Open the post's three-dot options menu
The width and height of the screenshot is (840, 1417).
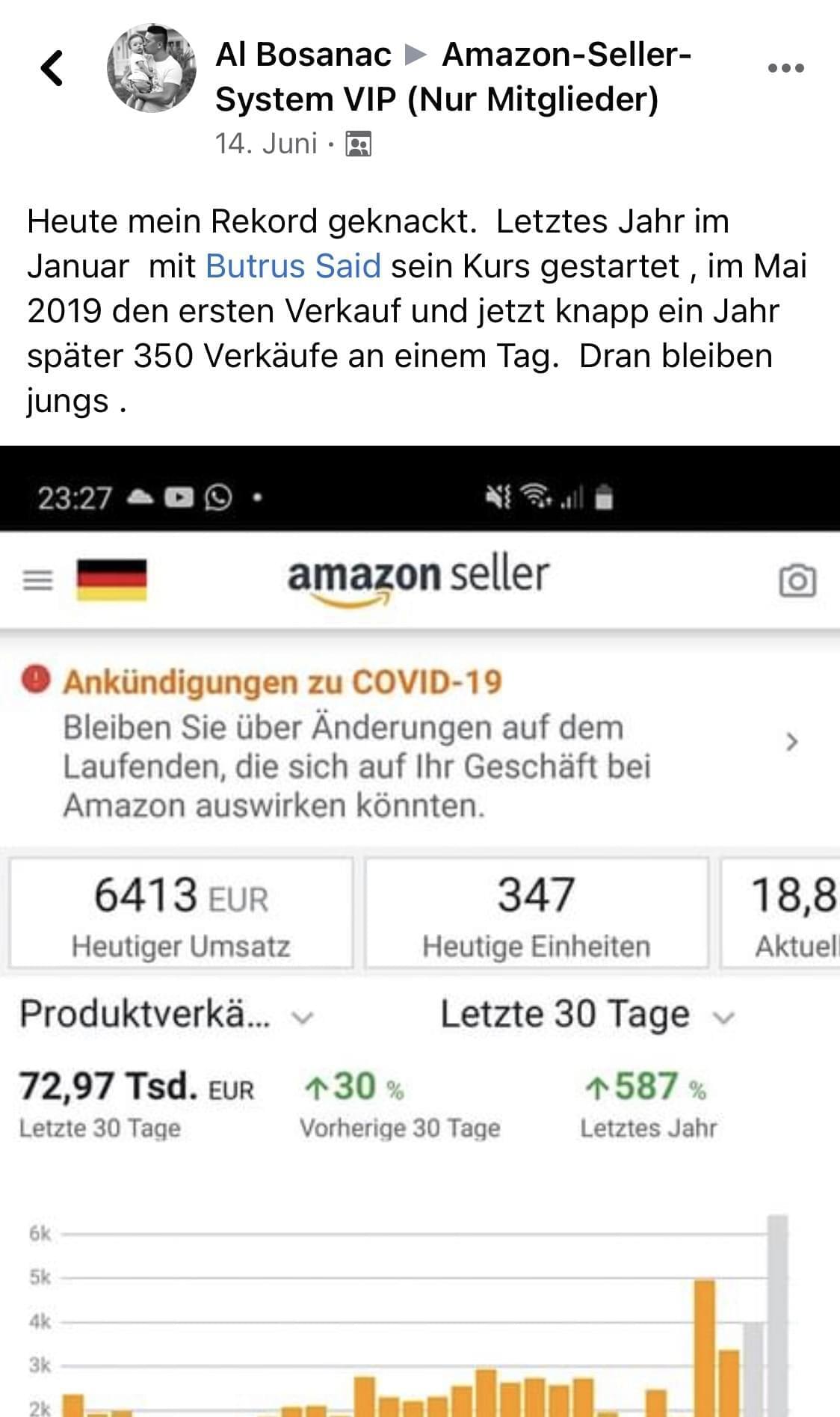pyautogui.click(x=785, y=68)
